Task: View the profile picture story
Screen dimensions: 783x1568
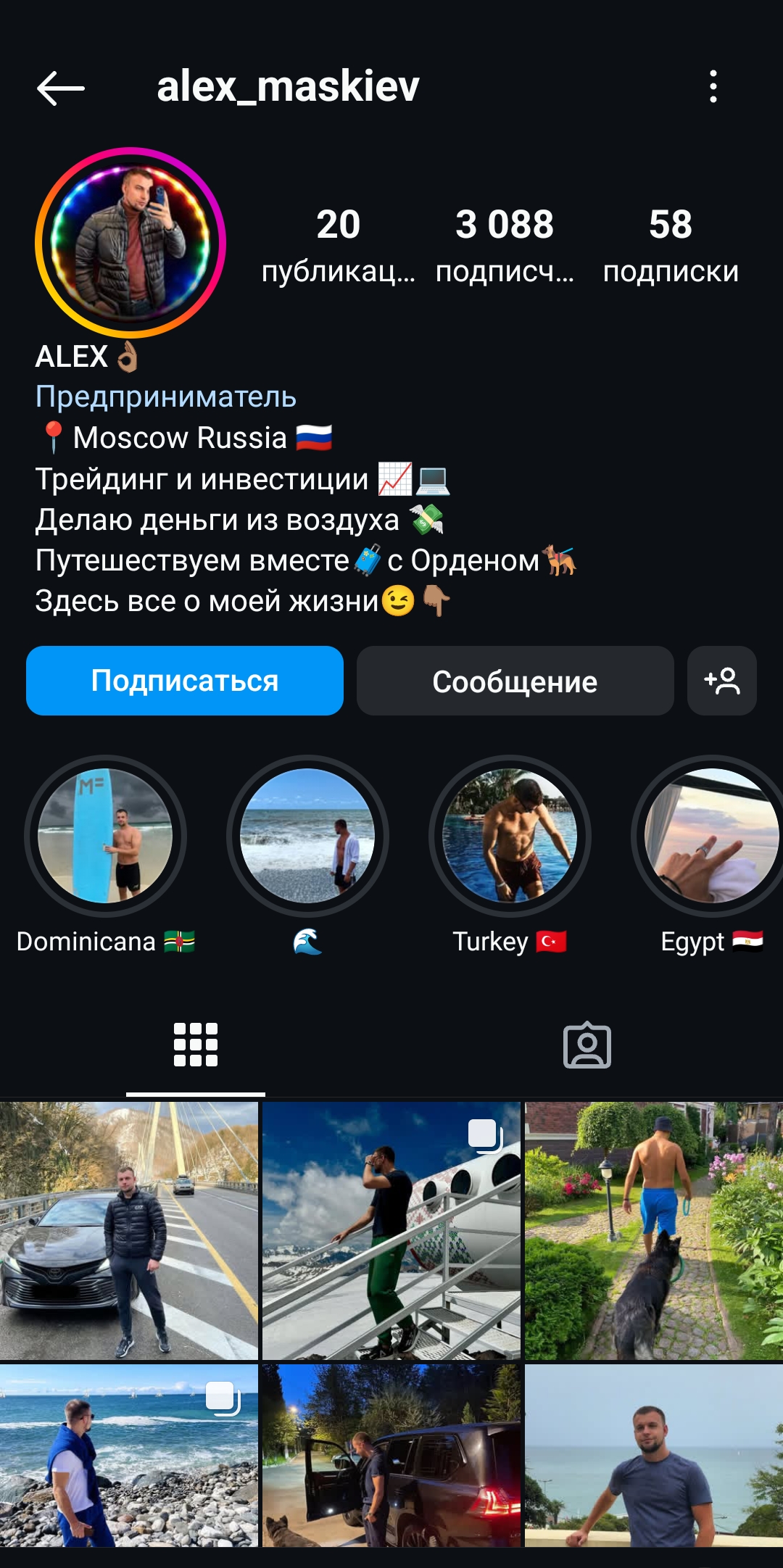Action: (x=130, y=243)
